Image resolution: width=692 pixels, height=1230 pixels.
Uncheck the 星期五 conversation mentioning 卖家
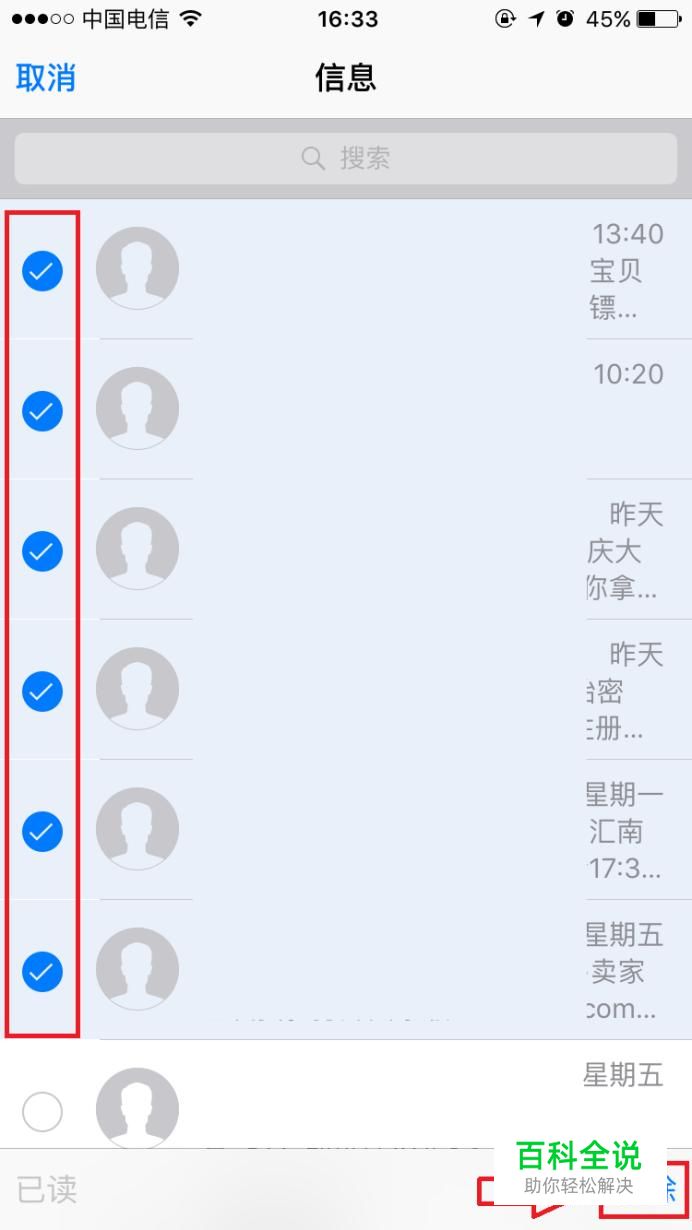42,970
